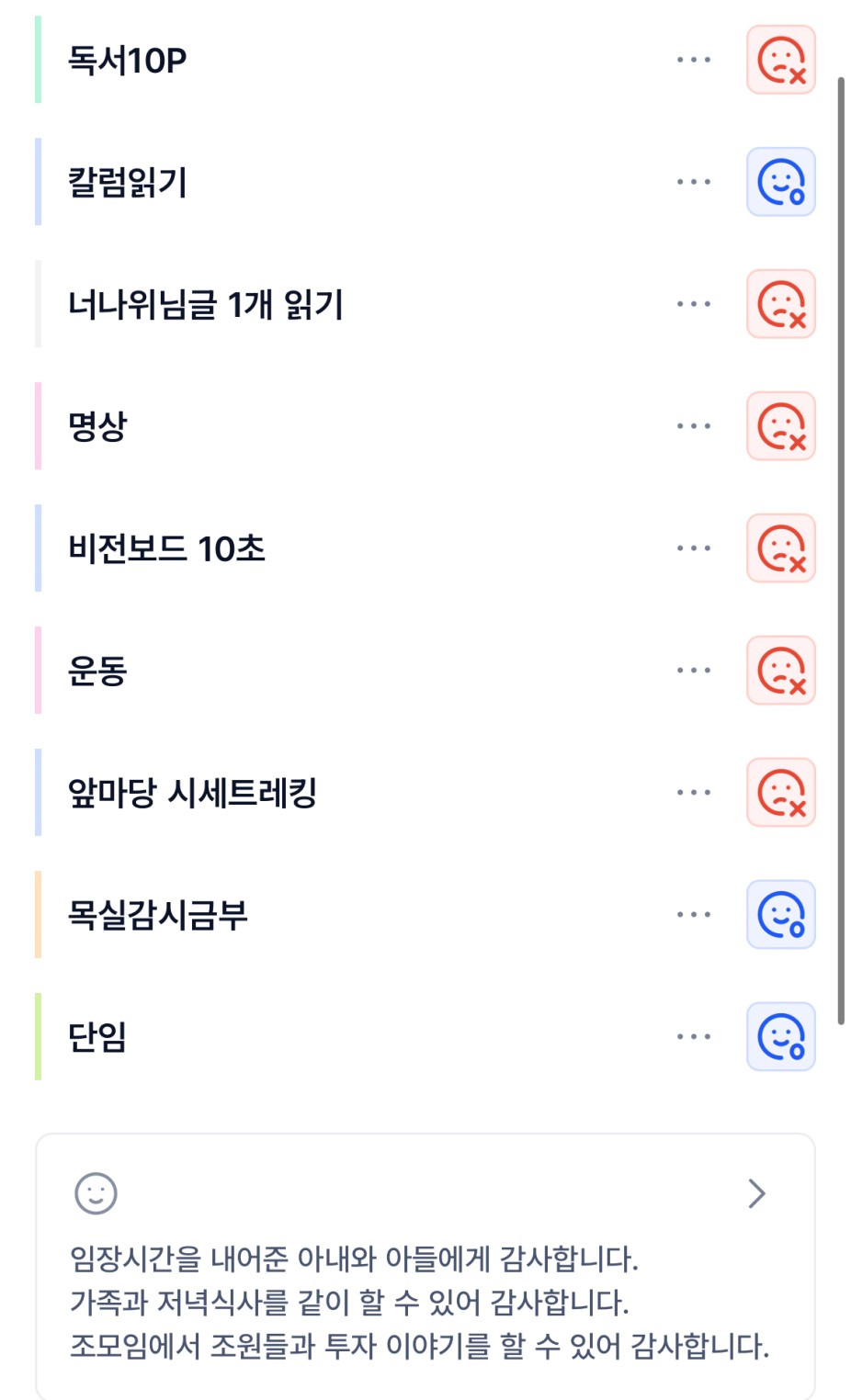851x1400 pixels.
Task: Open more options for 비전보드 10초
Action: pos(693,548)
